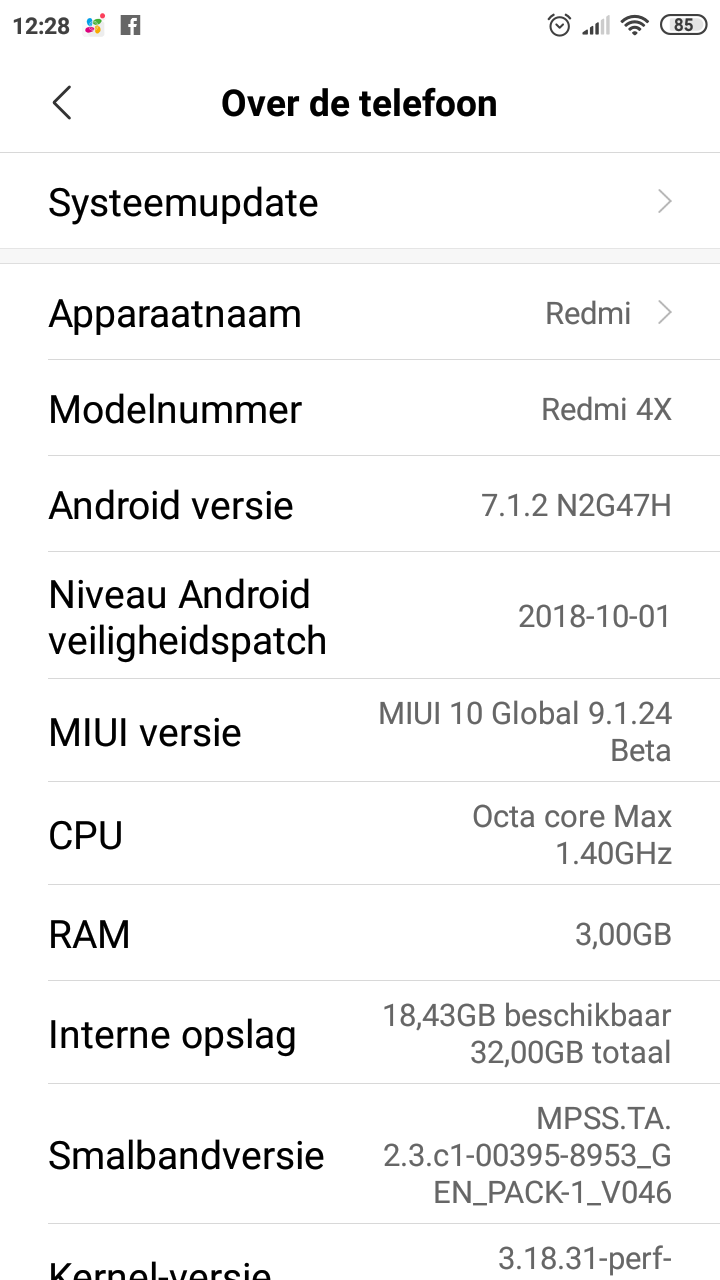Open the Systeemupdate row
Screen dimensions: 720x1280
tap(360, 202)
